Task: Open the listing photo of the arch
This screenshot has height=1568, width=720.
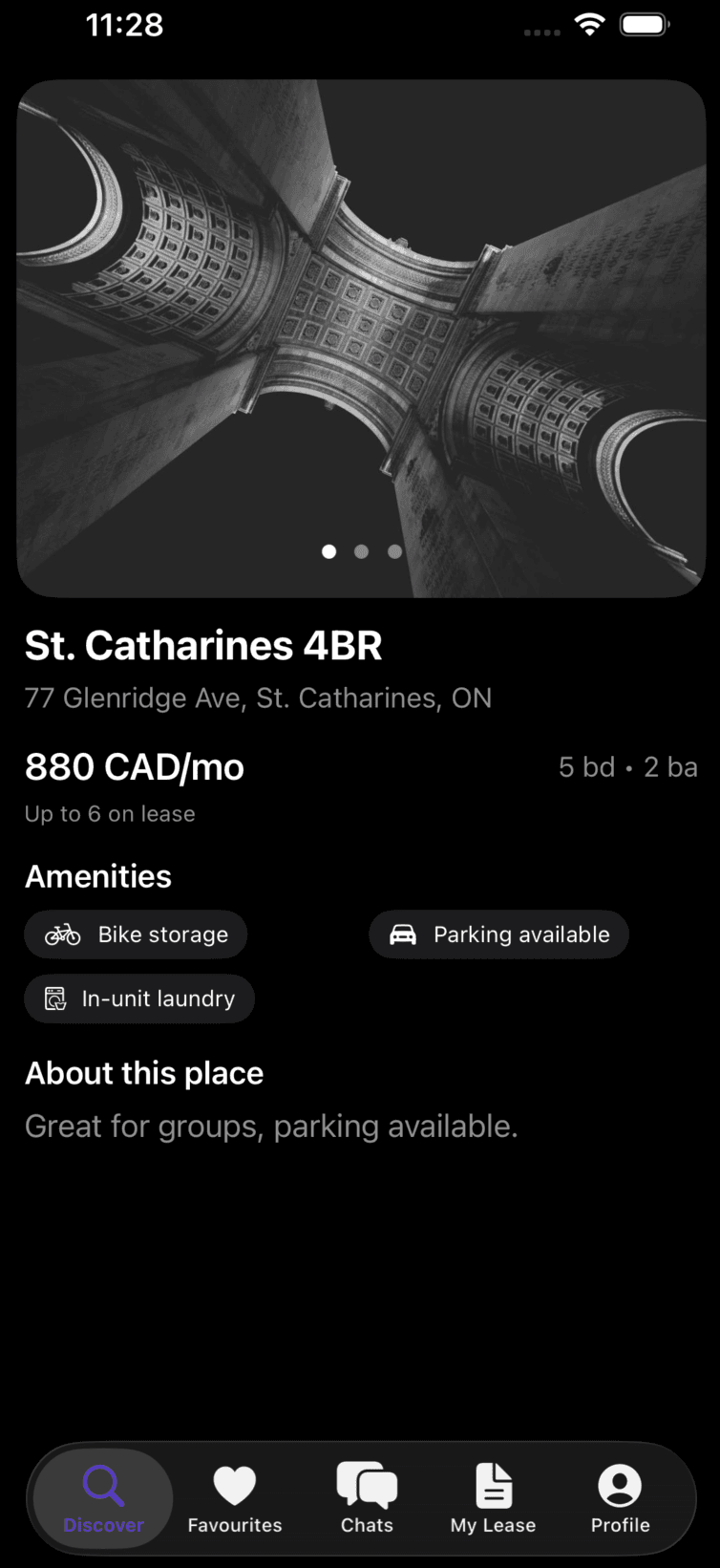Action: point(360,337)
